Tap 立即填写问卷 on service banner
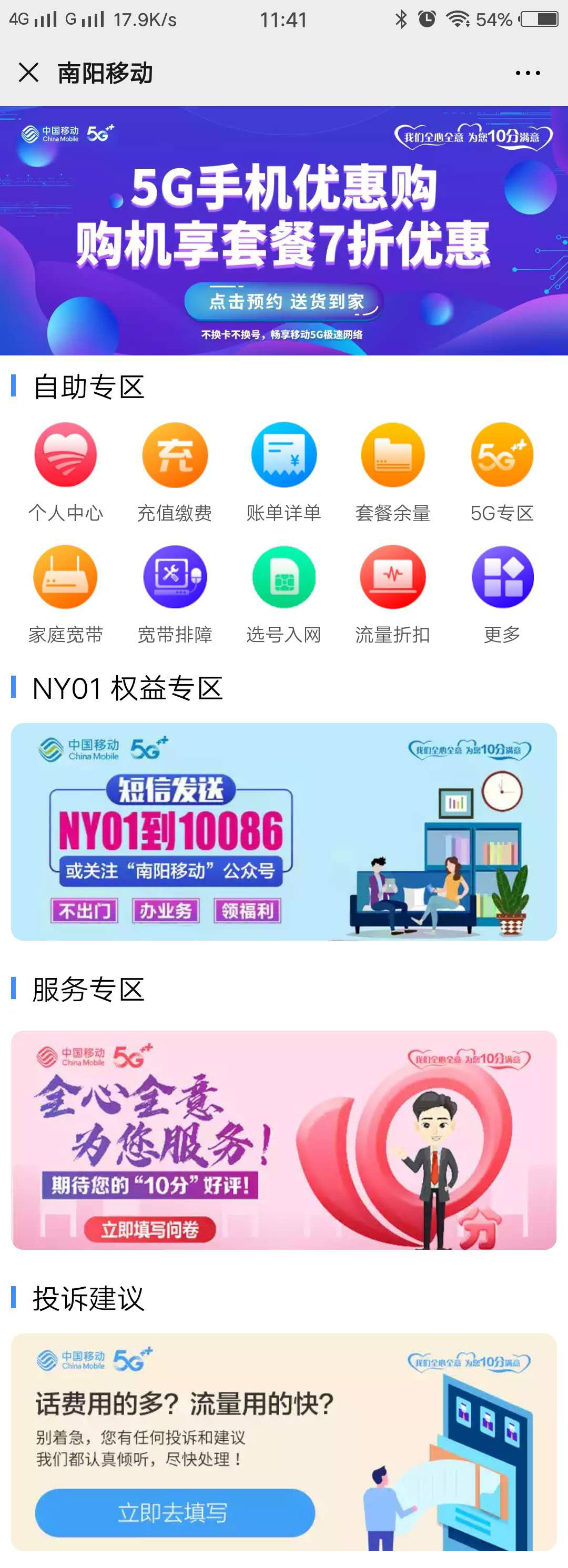Viewport: 568px width, 1568px height. click(x=150, y=1229)
